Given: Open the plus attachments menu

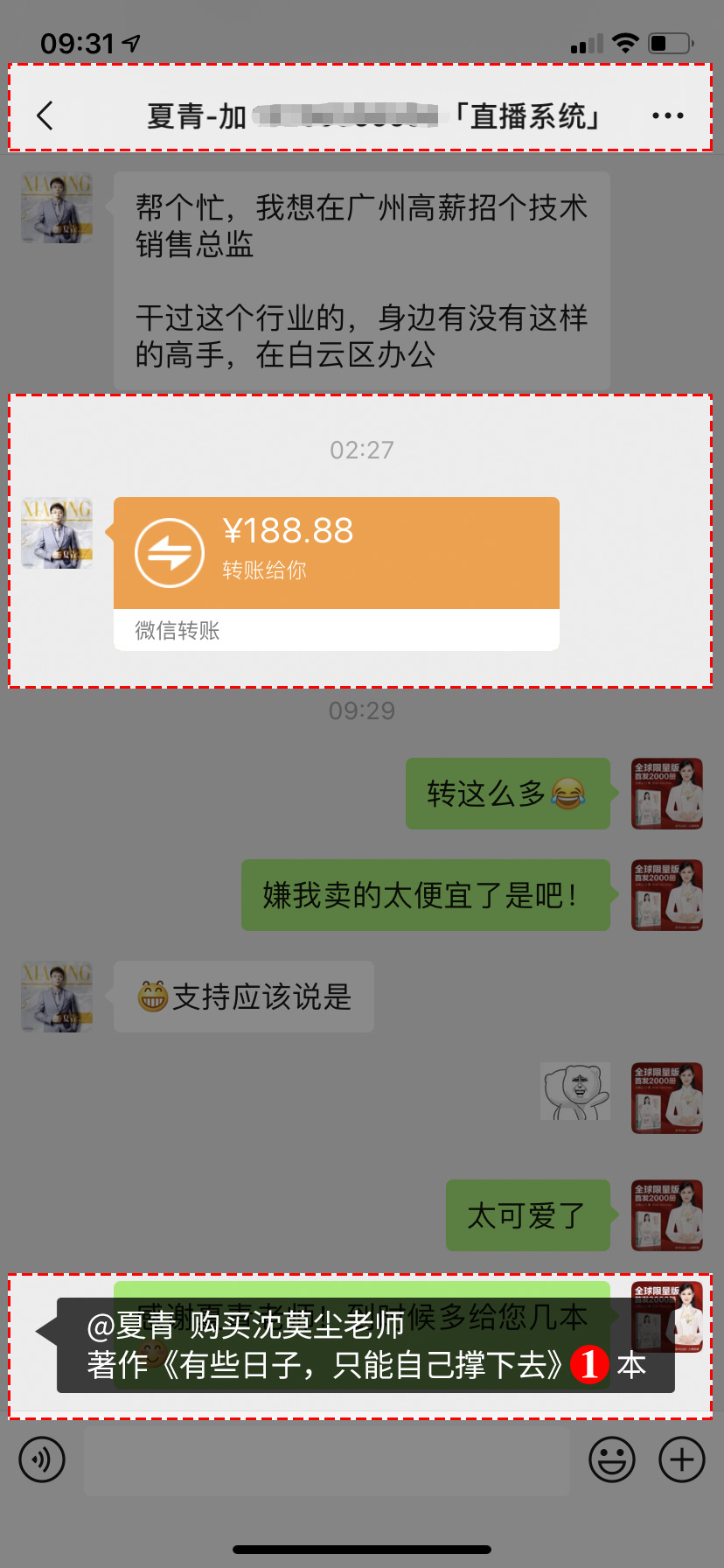Looking at the screenshot, I should pos(682,1459).
